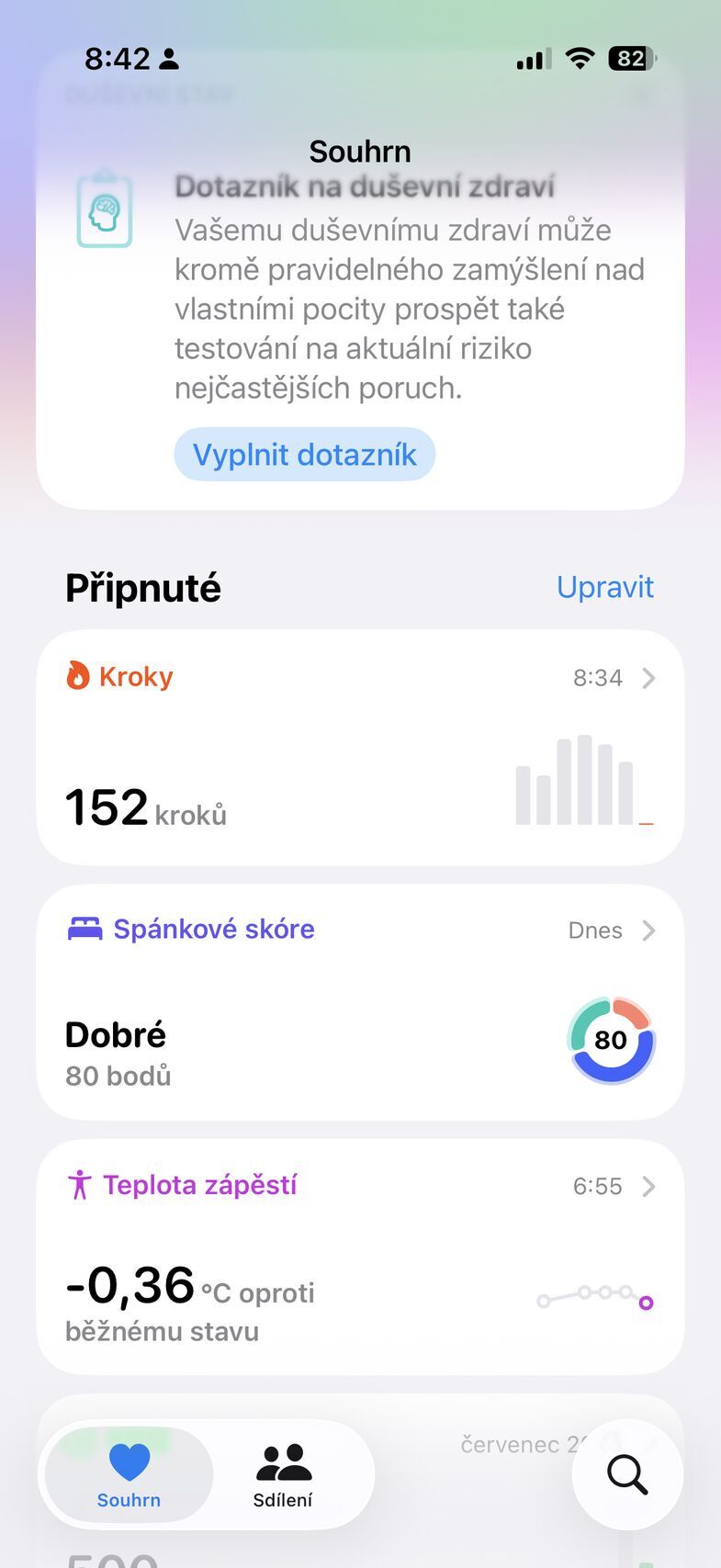The width and height of the screenshot is (721, 1568).
Task: Expand Teplota zápěstí with its chevron
Action: coord(650,1186)
